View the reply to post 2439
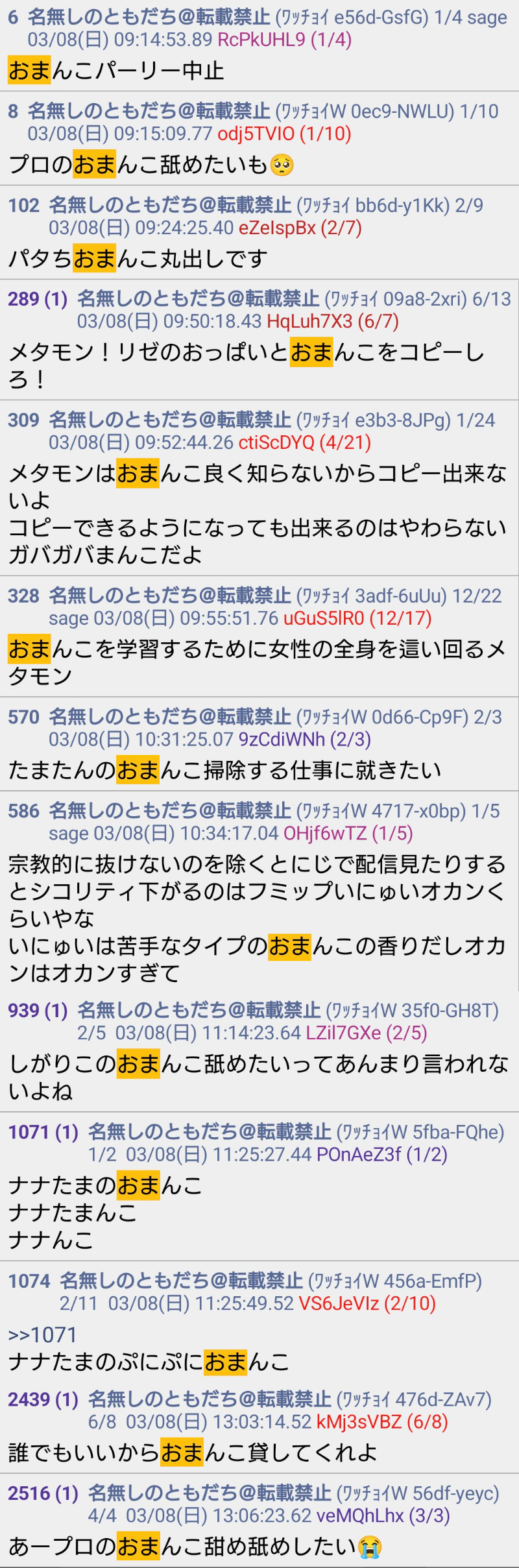 pos(67,1400)
